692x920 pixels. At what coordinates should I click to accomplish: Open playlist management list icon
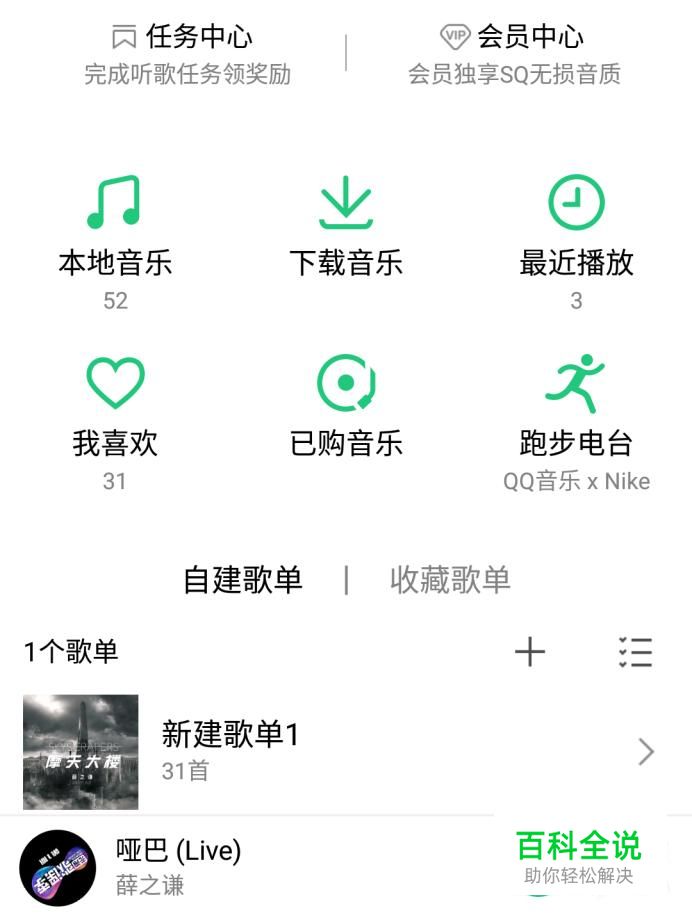(x=635, y=652)
